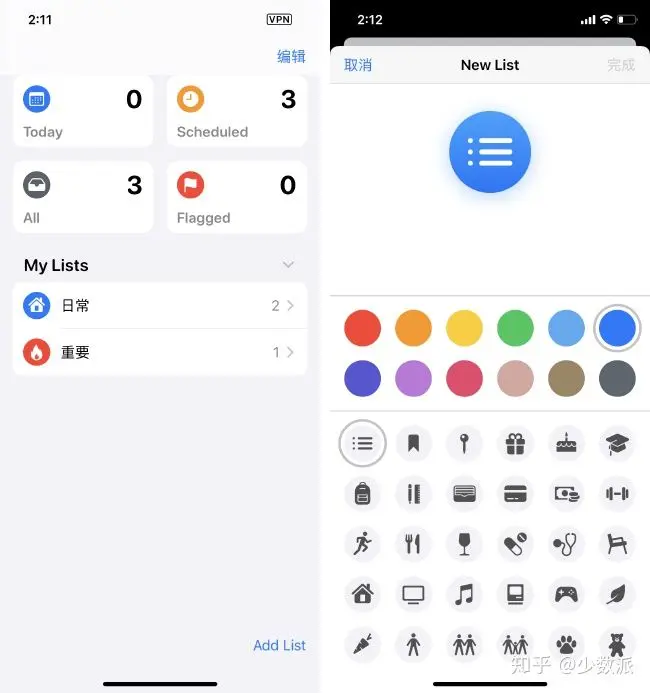Viewport: 650px width, 693px height.
Task: Collapse the My Lists section
Action: (288, 265)
